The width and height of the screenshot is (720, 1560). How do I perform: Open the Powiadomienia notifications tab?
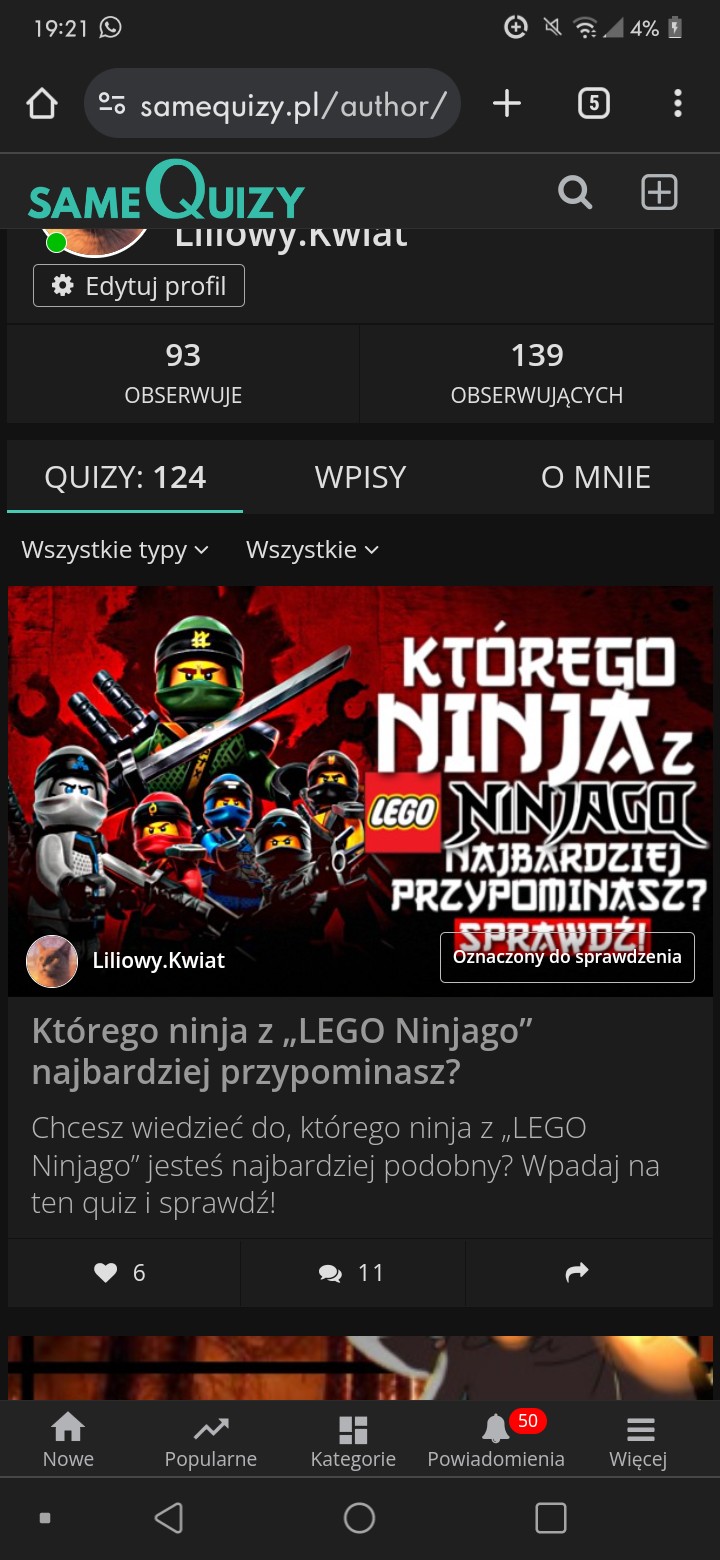496,1440
